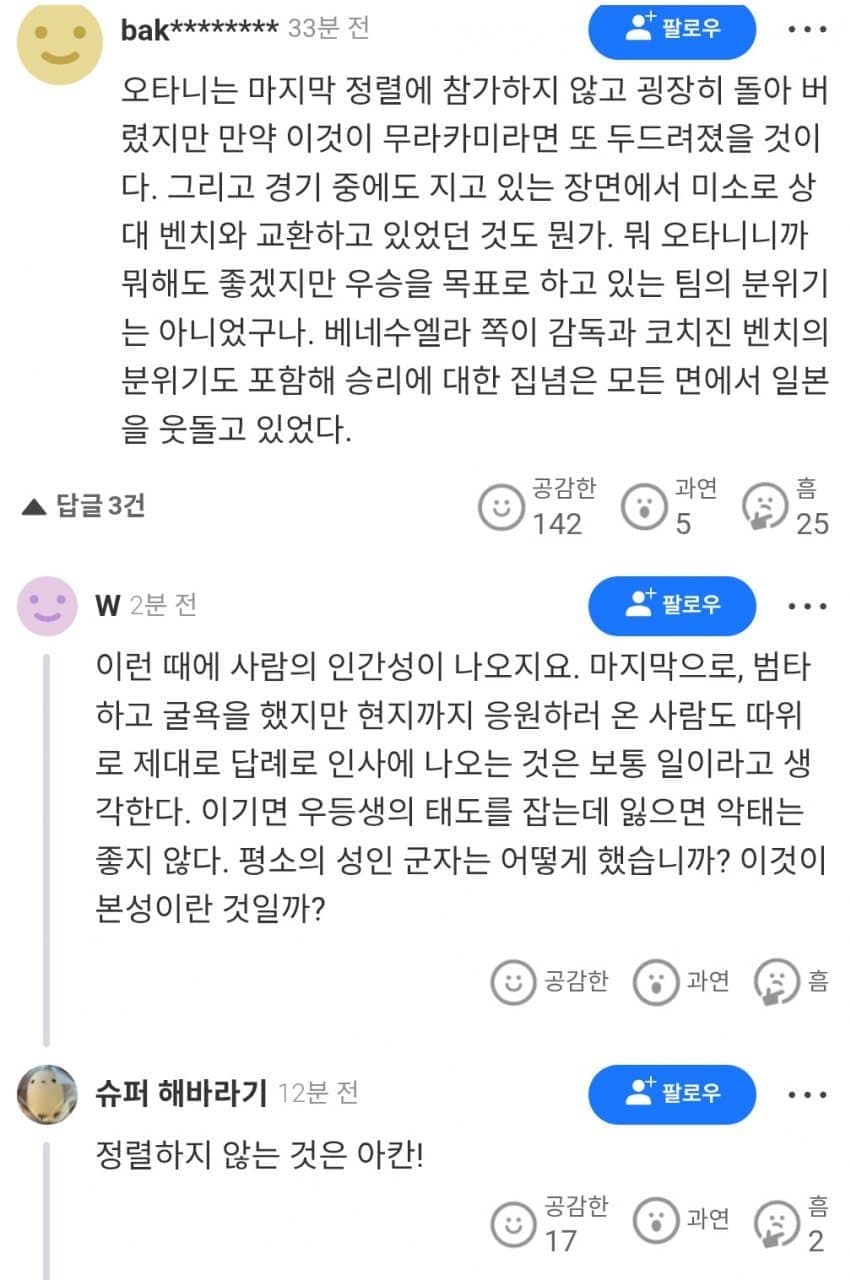React 과연 on 슈퍼 해바라기's reply
Viewport: 850px width, 1280px height.
click(657, 1221)
